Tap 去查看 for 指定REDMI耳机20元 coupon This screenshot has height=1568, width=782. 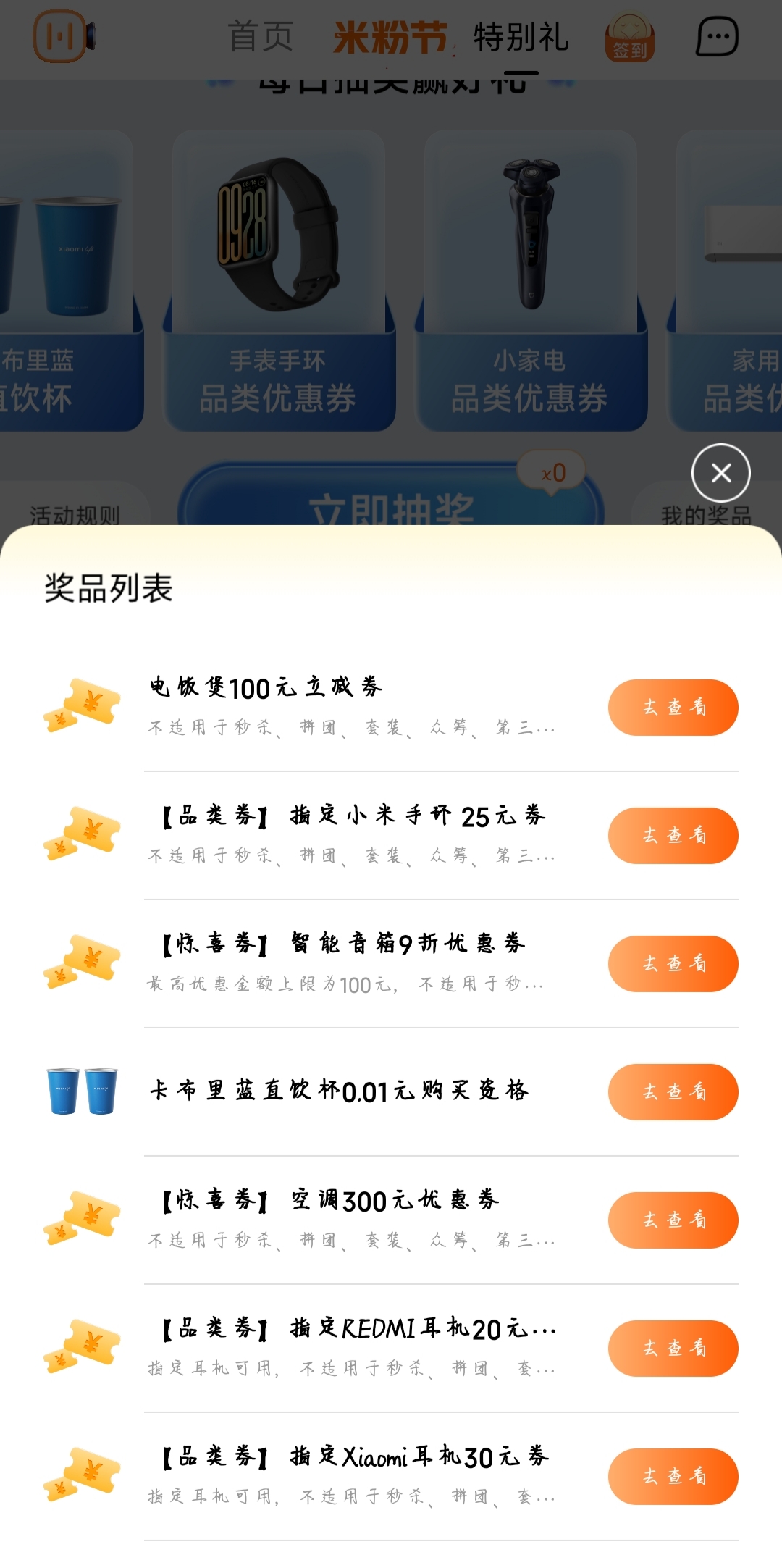673,1349
